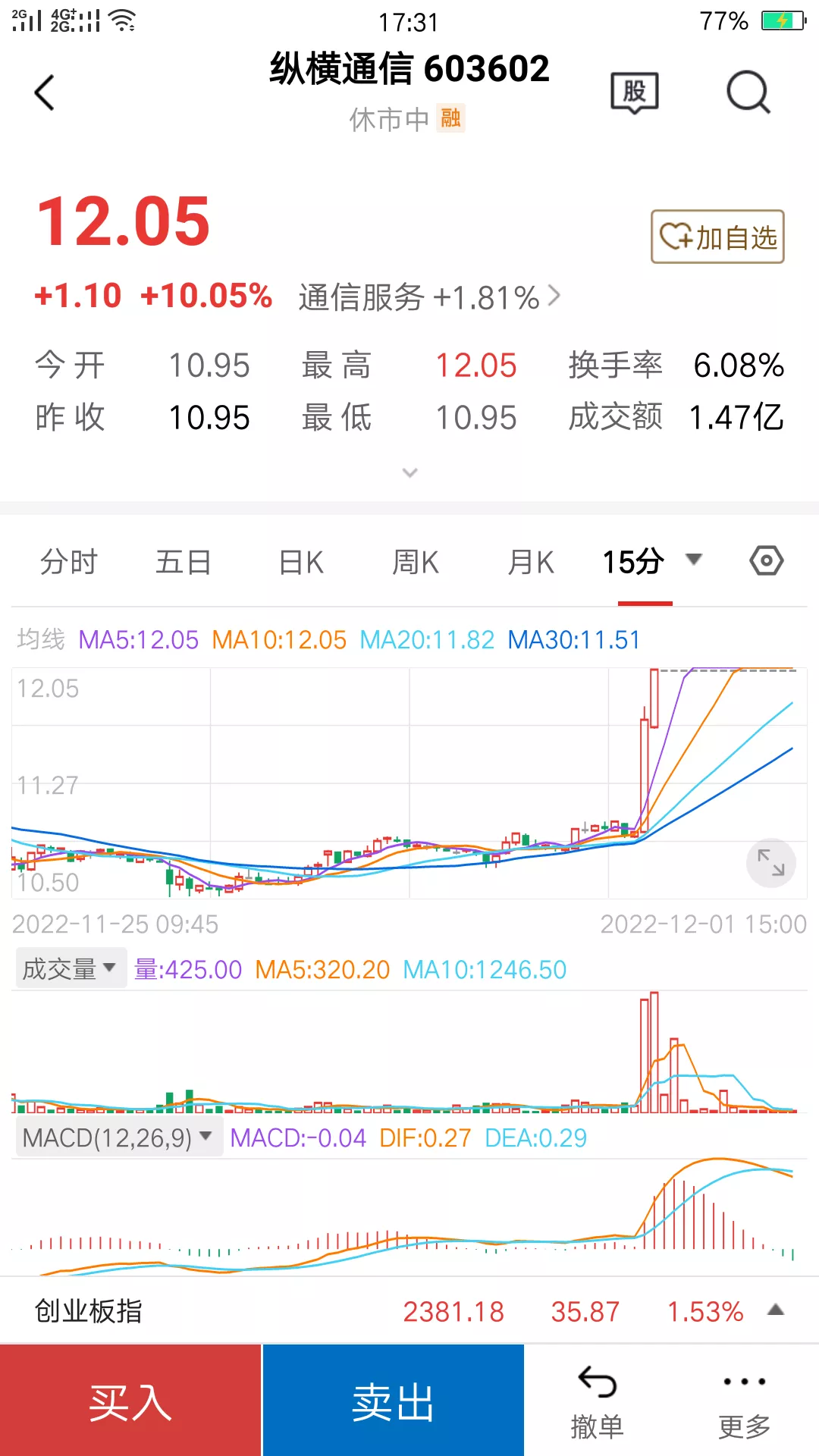Open 撤单 to cancel orders
This screenshot has height=1456, width=819.
click(x=597, y=1401)
